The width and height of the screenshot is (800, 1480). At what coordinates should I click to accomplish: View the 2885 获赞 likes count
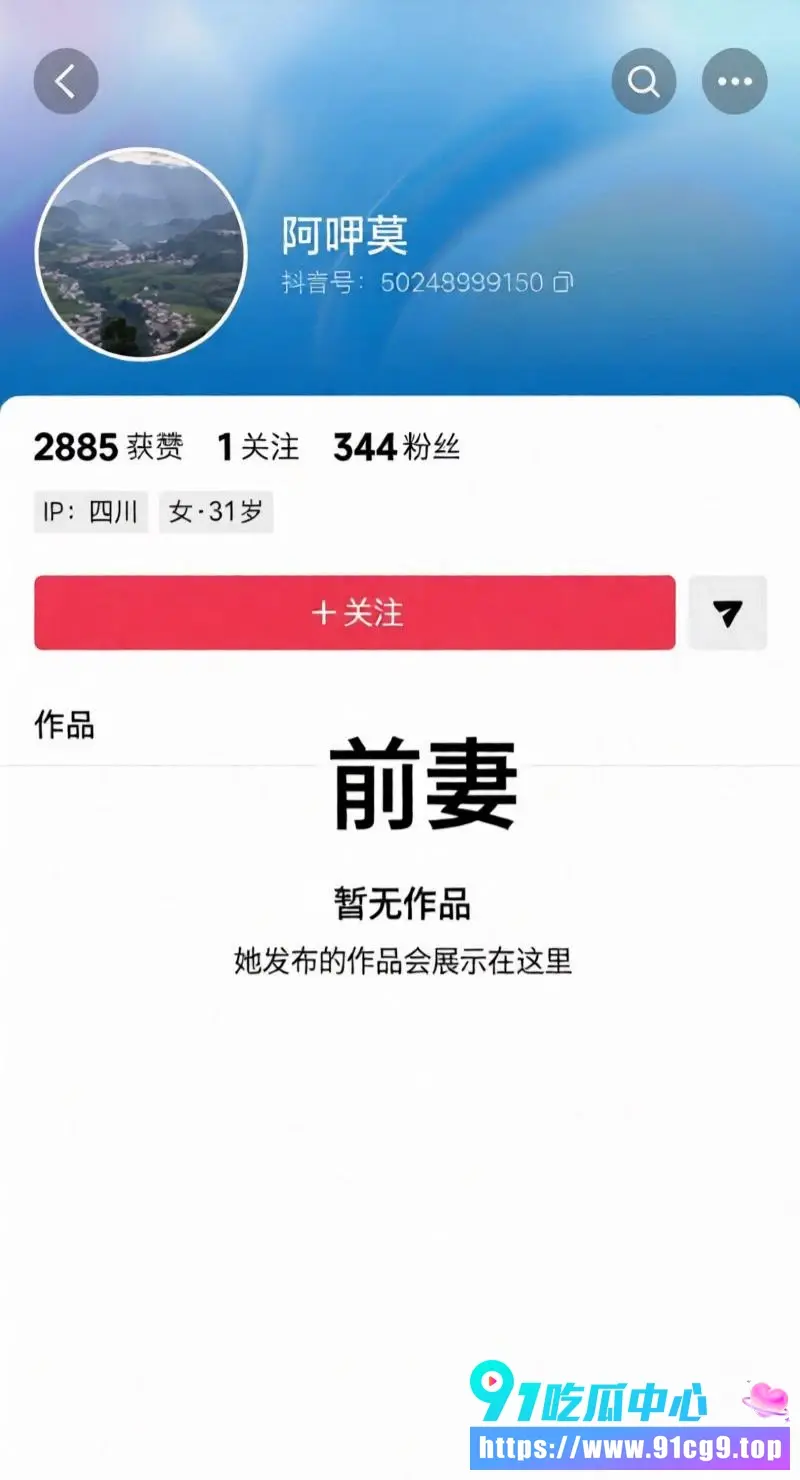pyautogui.click(x=109, y=447)
